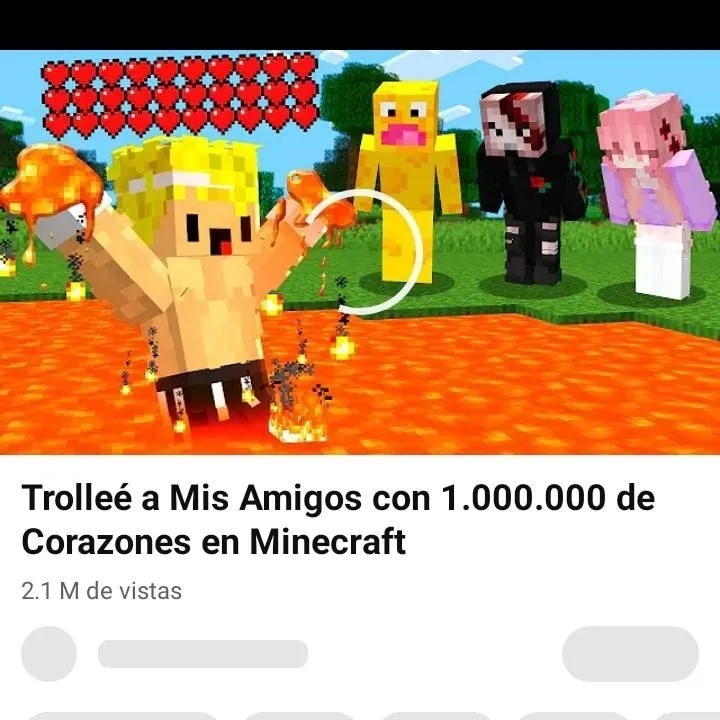Tap the Minecraft video player
The width and height of the screenshot is (720, 720).
tap(360, 252)
